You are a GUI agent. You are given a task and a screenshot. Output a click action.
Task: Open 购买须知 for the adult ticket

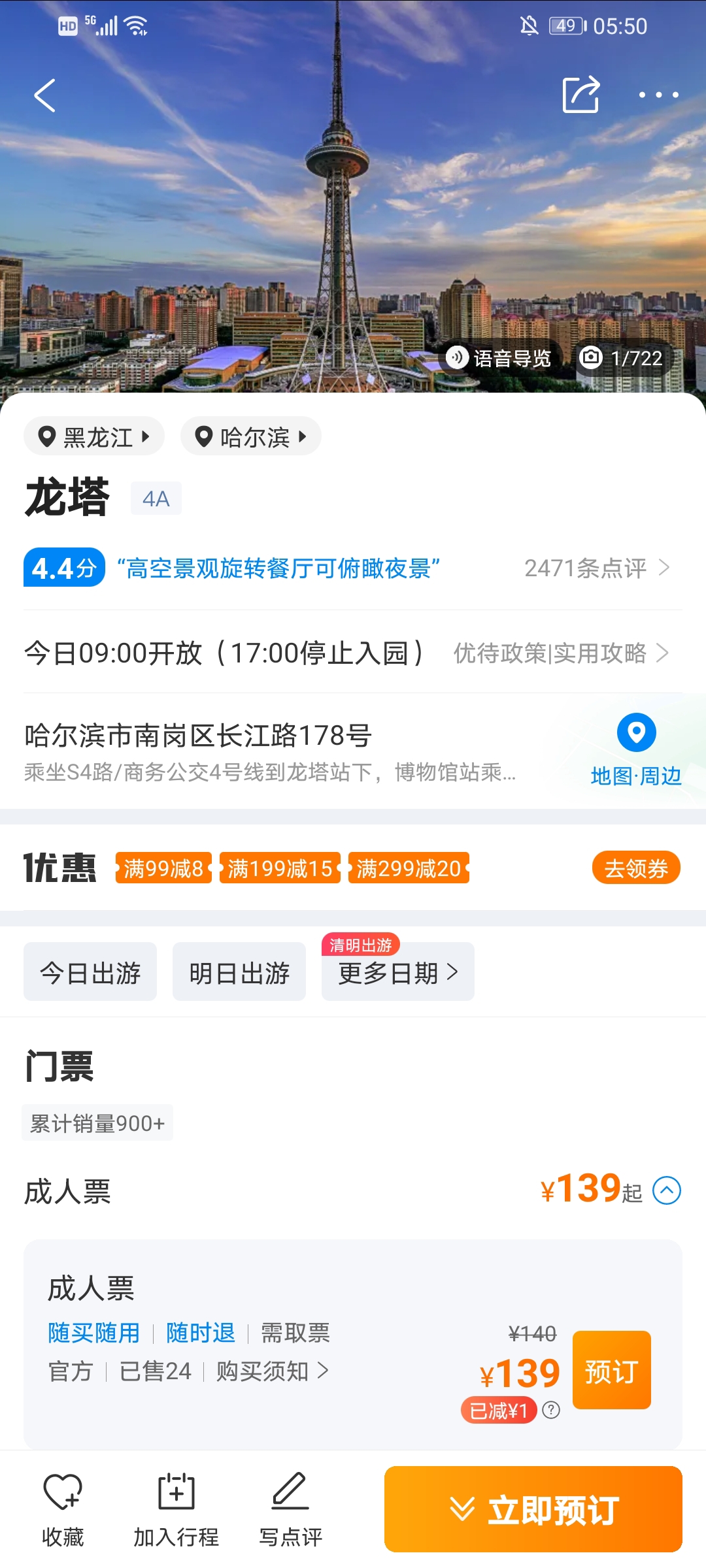tap(272, 1371)
